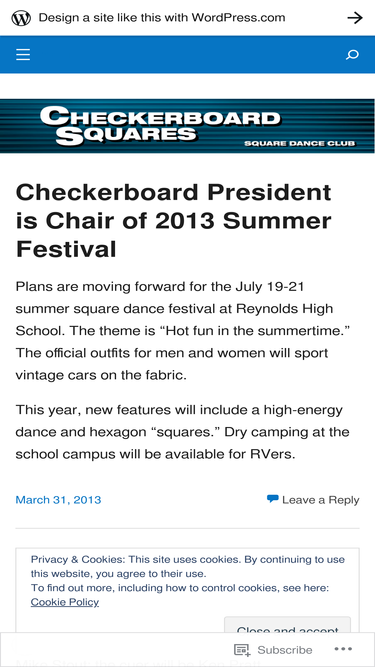Open the three-dot more options menu
The height and width of the screenshot is (667, 375).
point(343,649)
